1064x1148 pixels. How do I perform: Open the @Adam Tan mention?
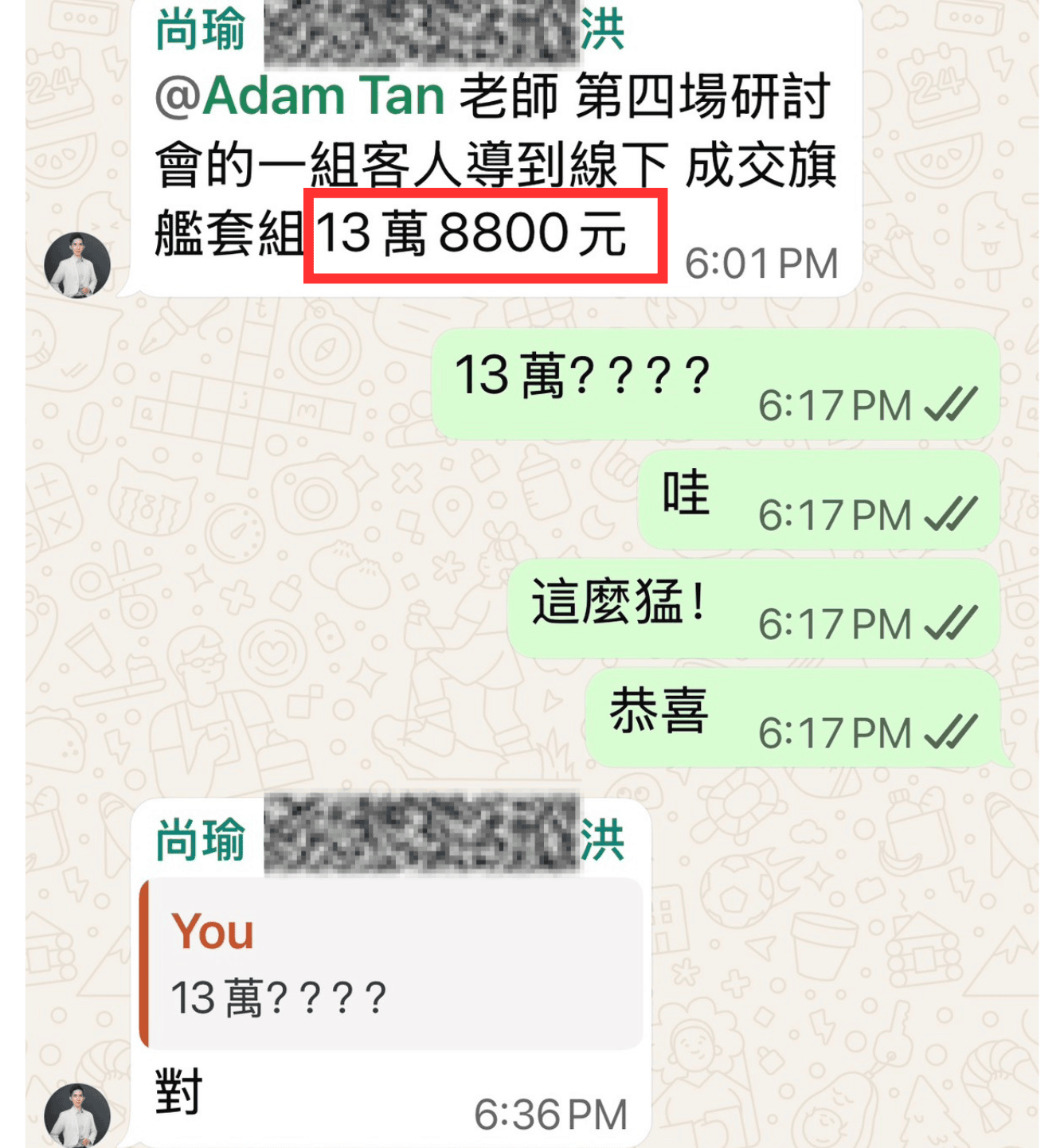tap(299, 97)
